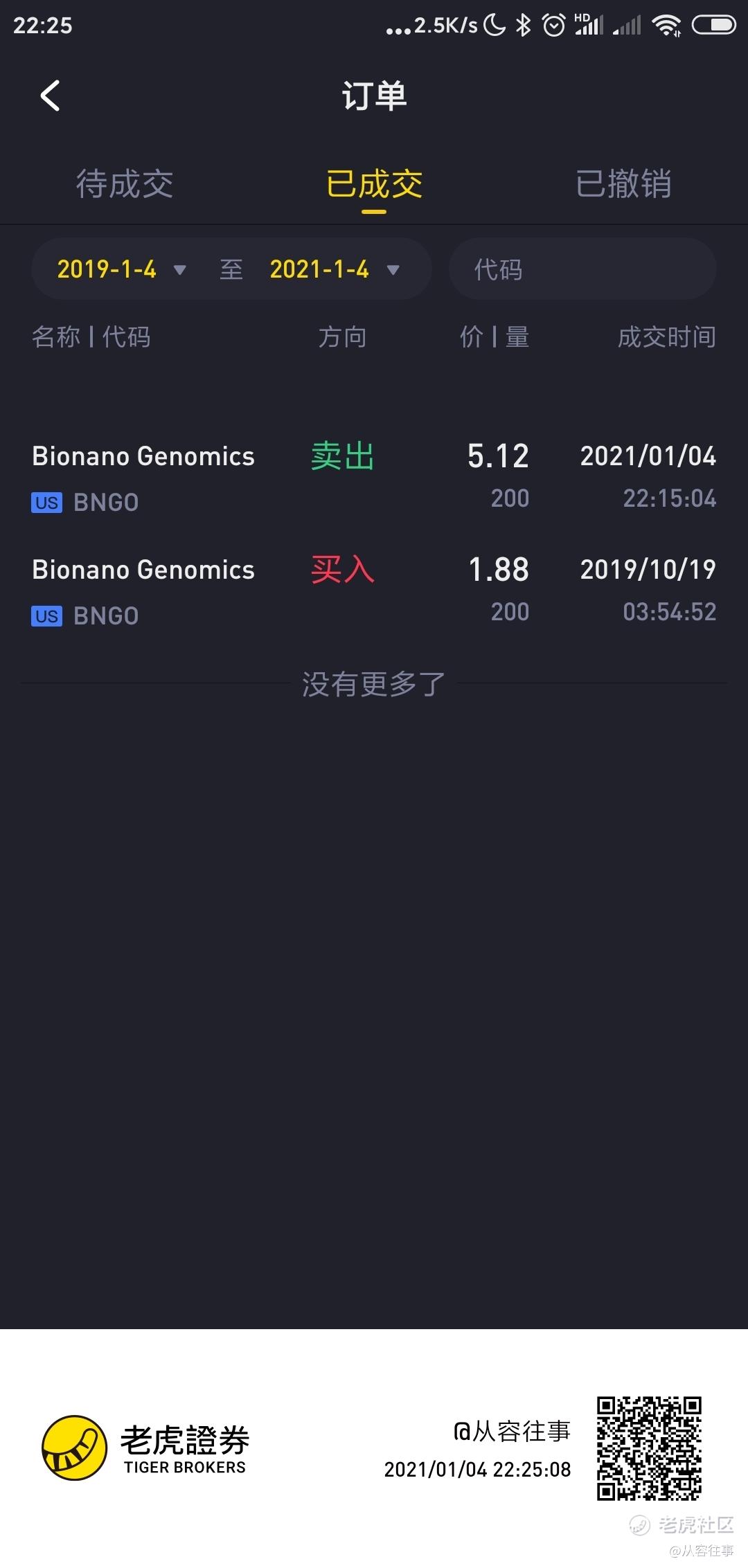
Task: Open the BNGO 卖出 order at 5.12
Action: click(x=374, y=477)
